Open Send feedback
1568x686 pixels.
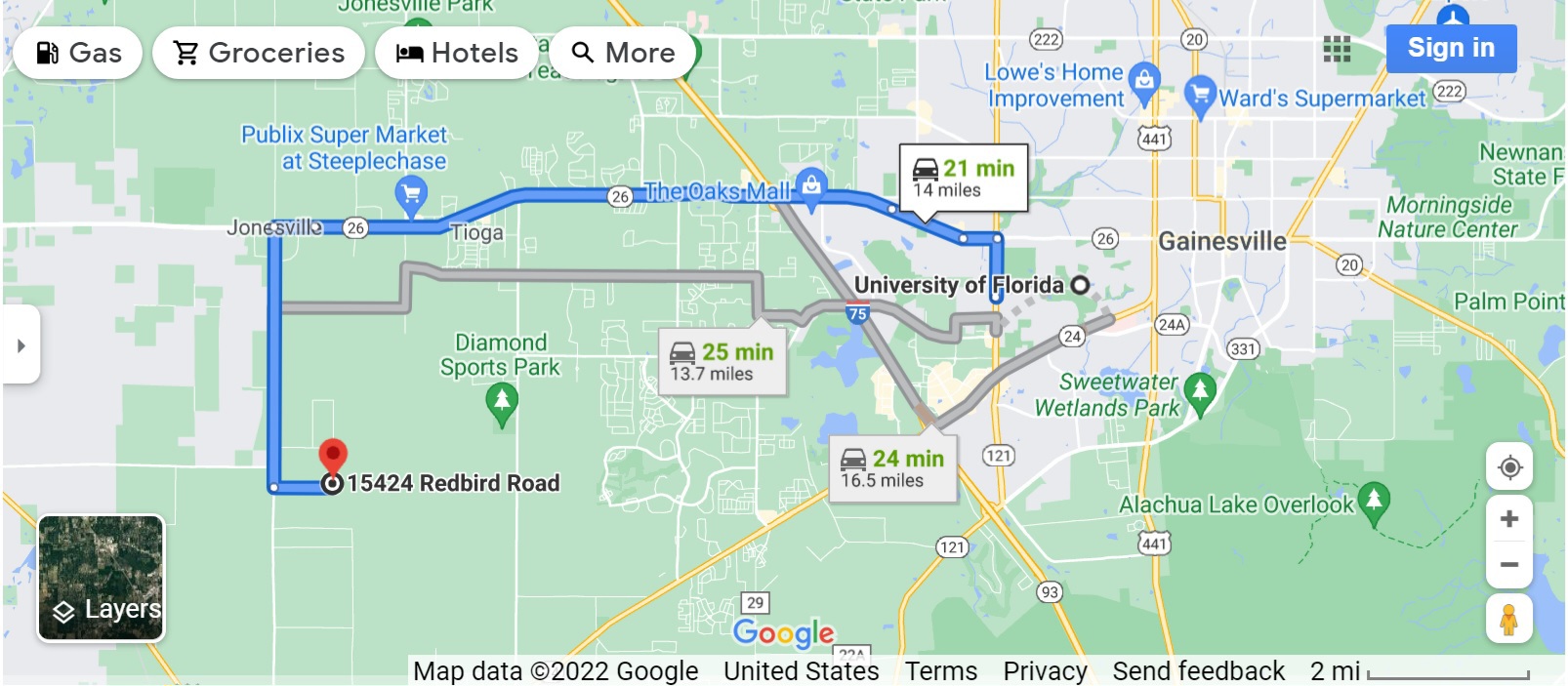[x=1198, y=671]
